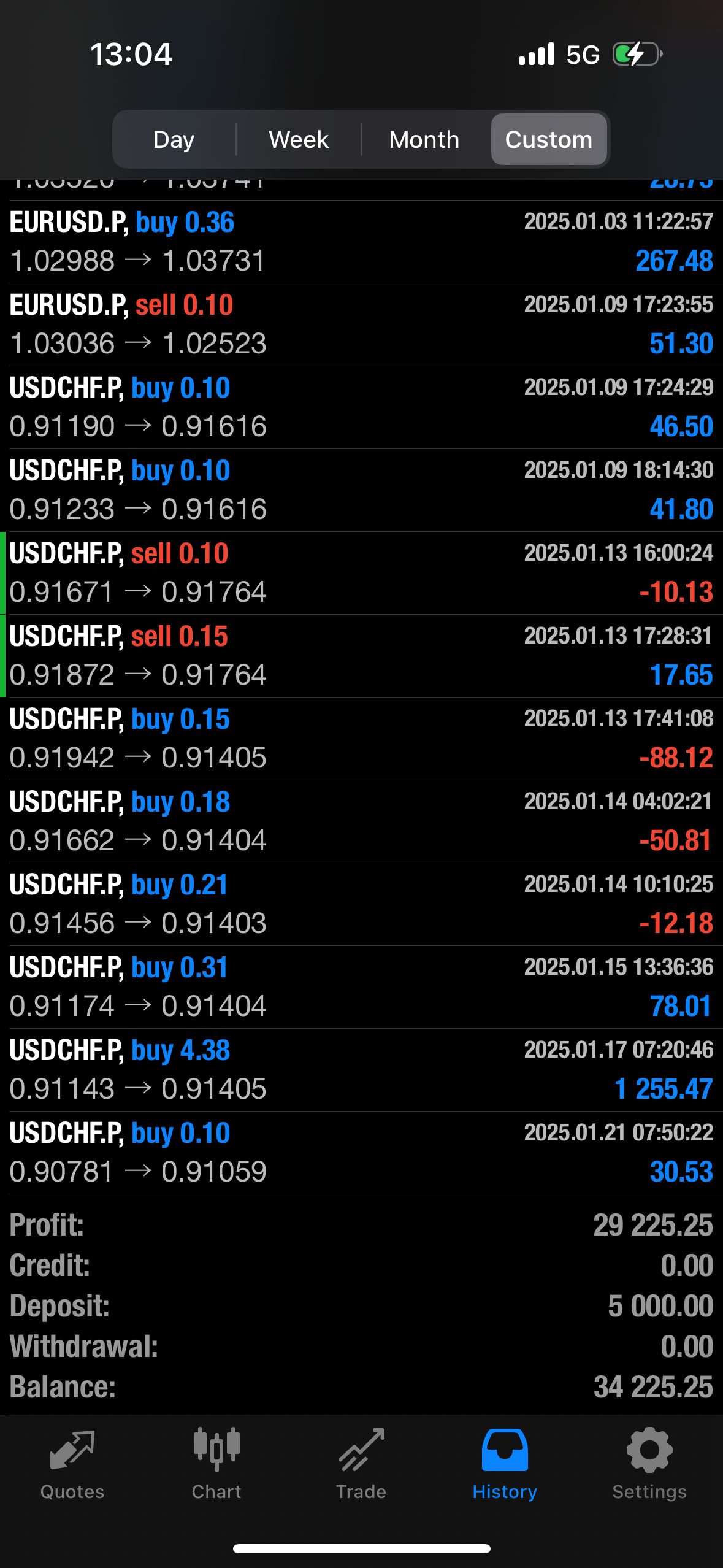Expand the USDCHF.P sell 0.15 trade

[361, 656]
